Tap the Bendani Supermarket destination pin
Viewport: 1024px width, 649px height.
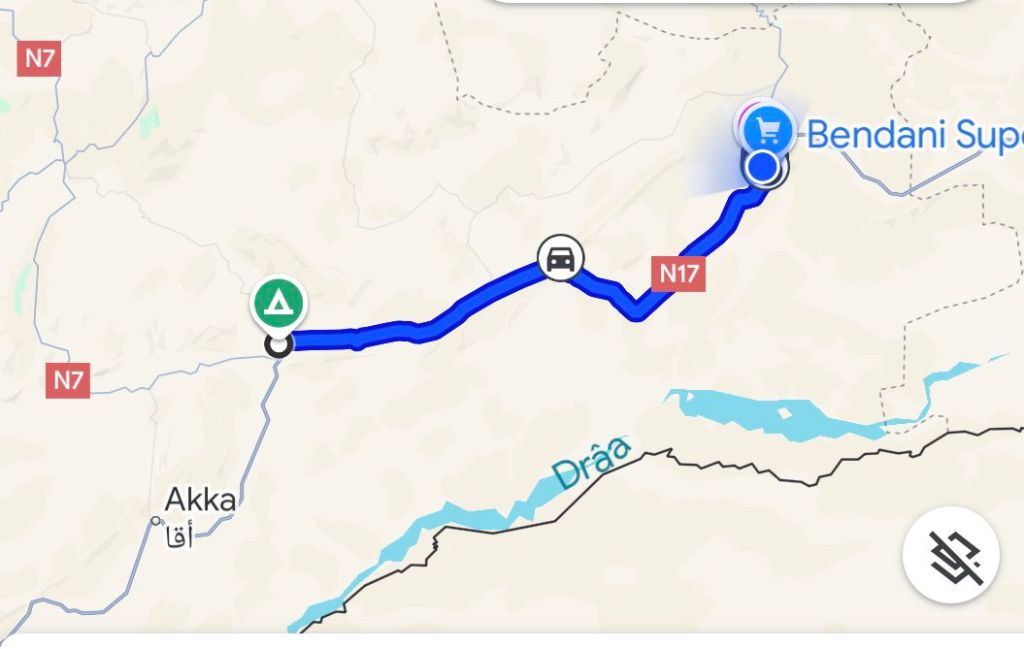click(768, 130)
